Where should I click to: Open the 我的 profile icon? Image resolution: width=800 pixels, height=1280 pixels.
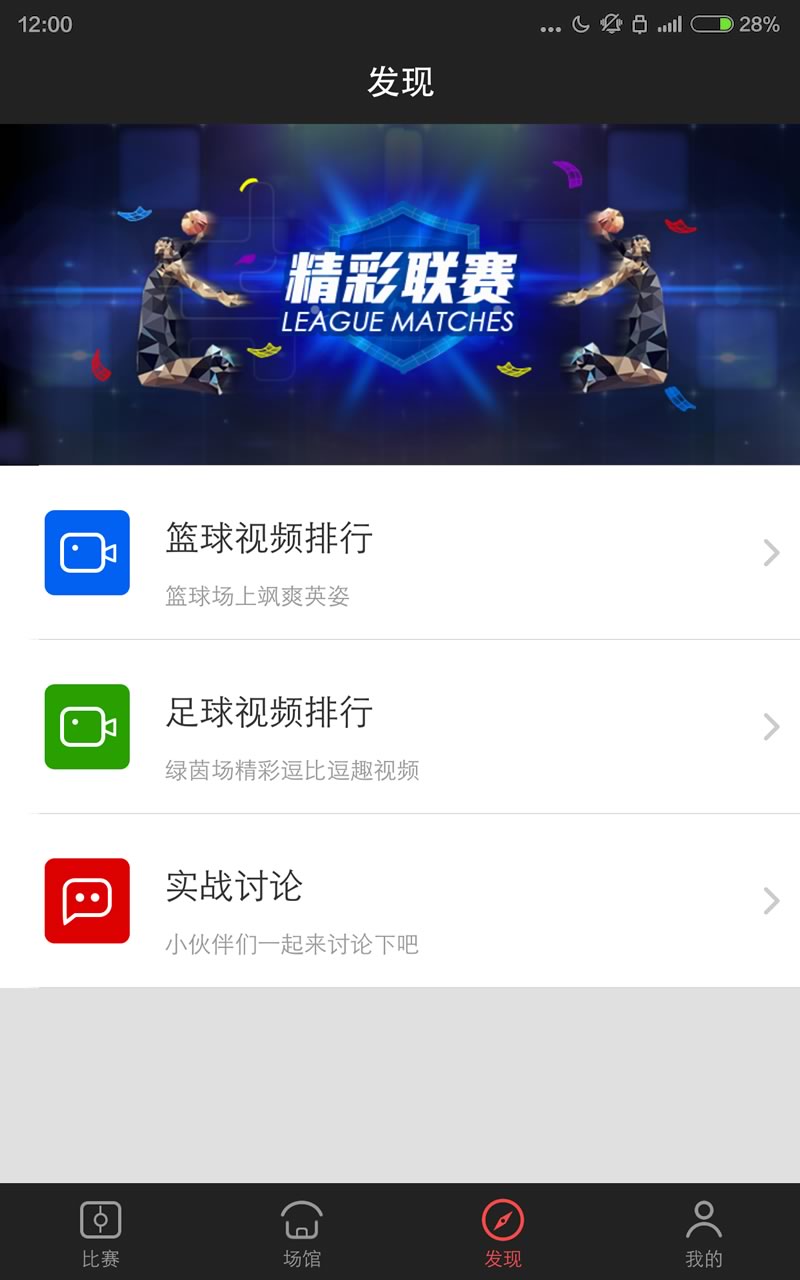point(705,1218)
